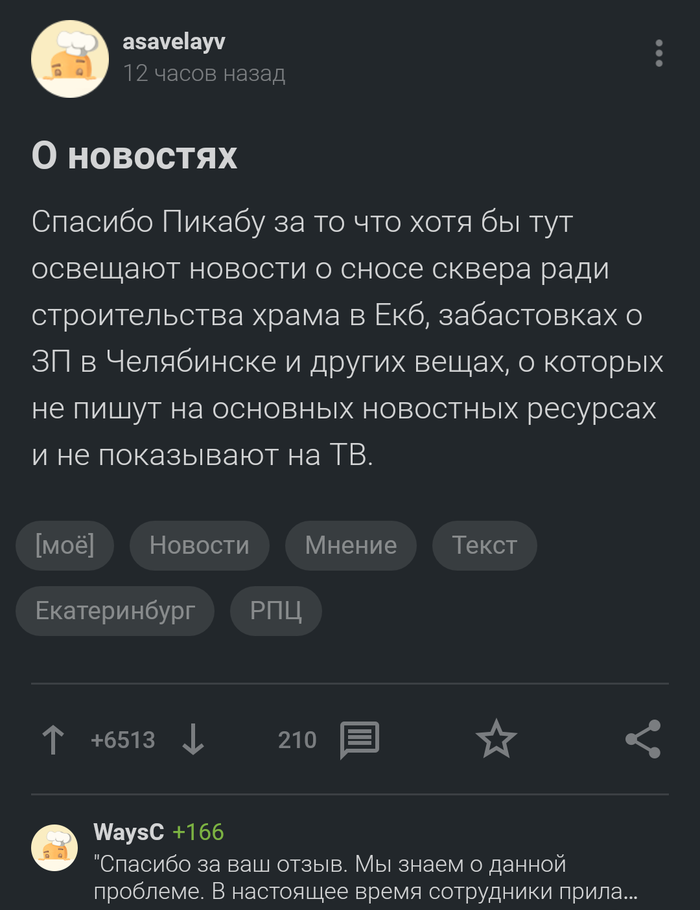Open the post overflow menu

pyautogui.click(x=659, y=54)
